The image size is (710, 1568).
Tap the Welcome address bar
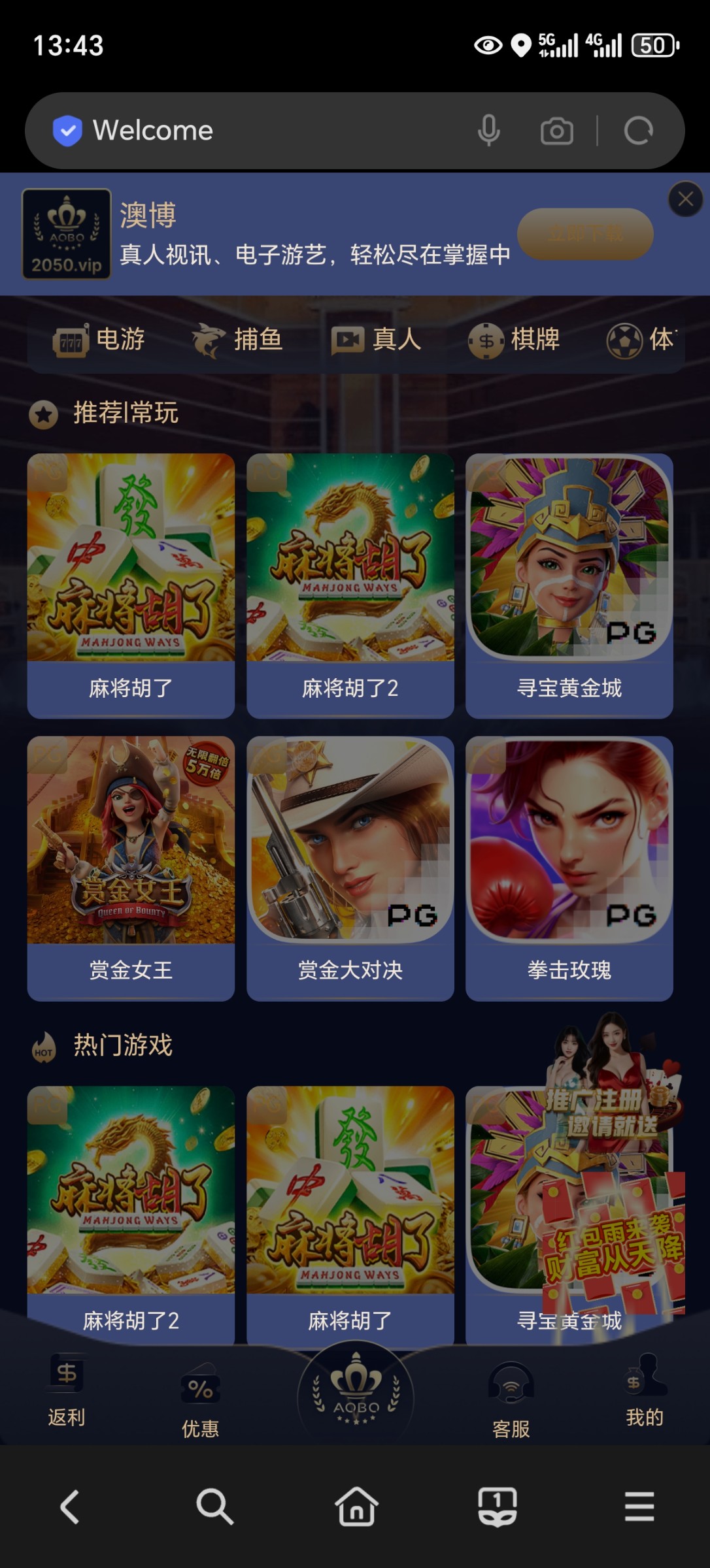(262, 131)
